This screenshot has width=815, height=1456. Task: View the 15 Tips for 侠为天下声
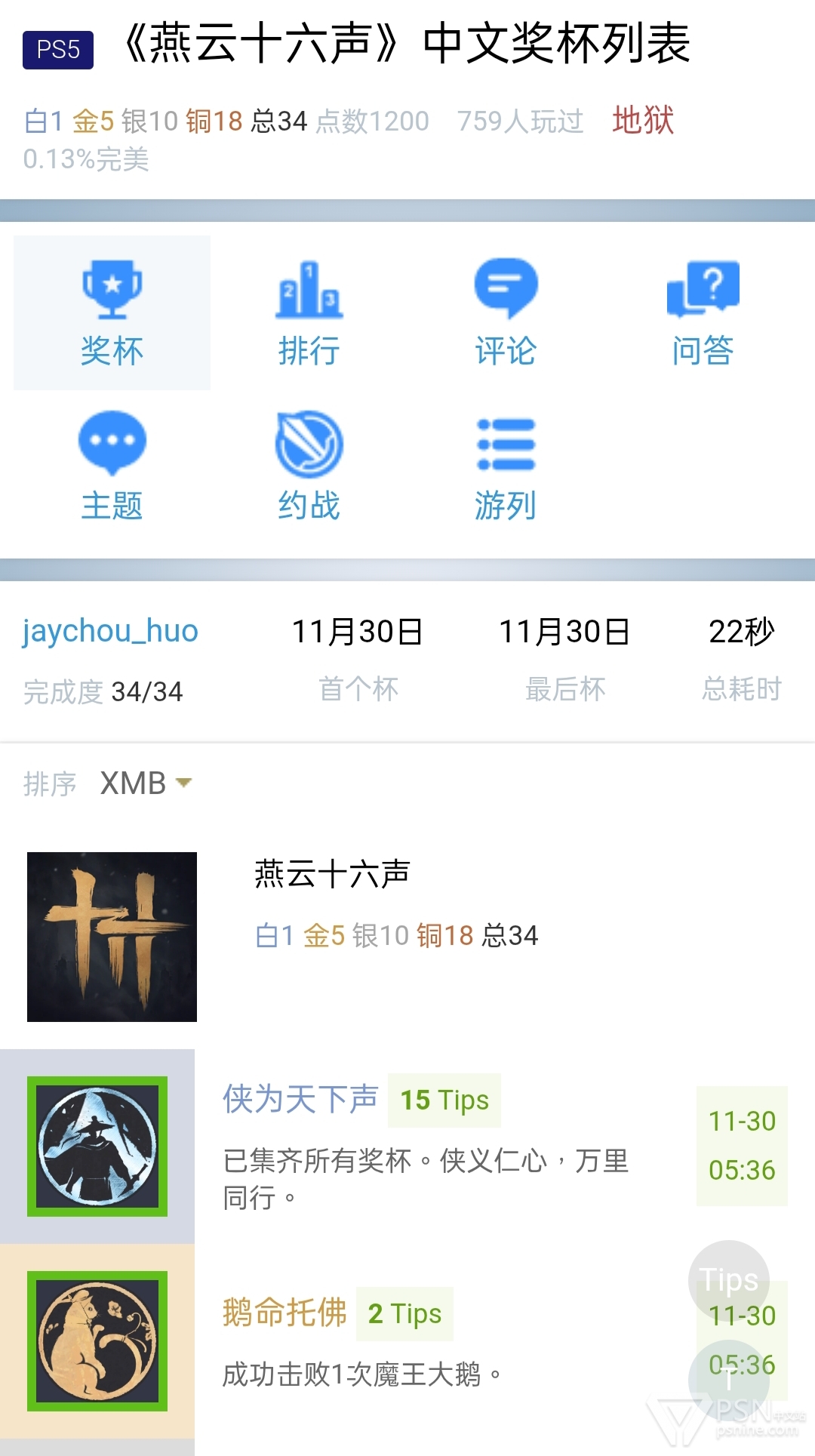(x=444, y=1100)
